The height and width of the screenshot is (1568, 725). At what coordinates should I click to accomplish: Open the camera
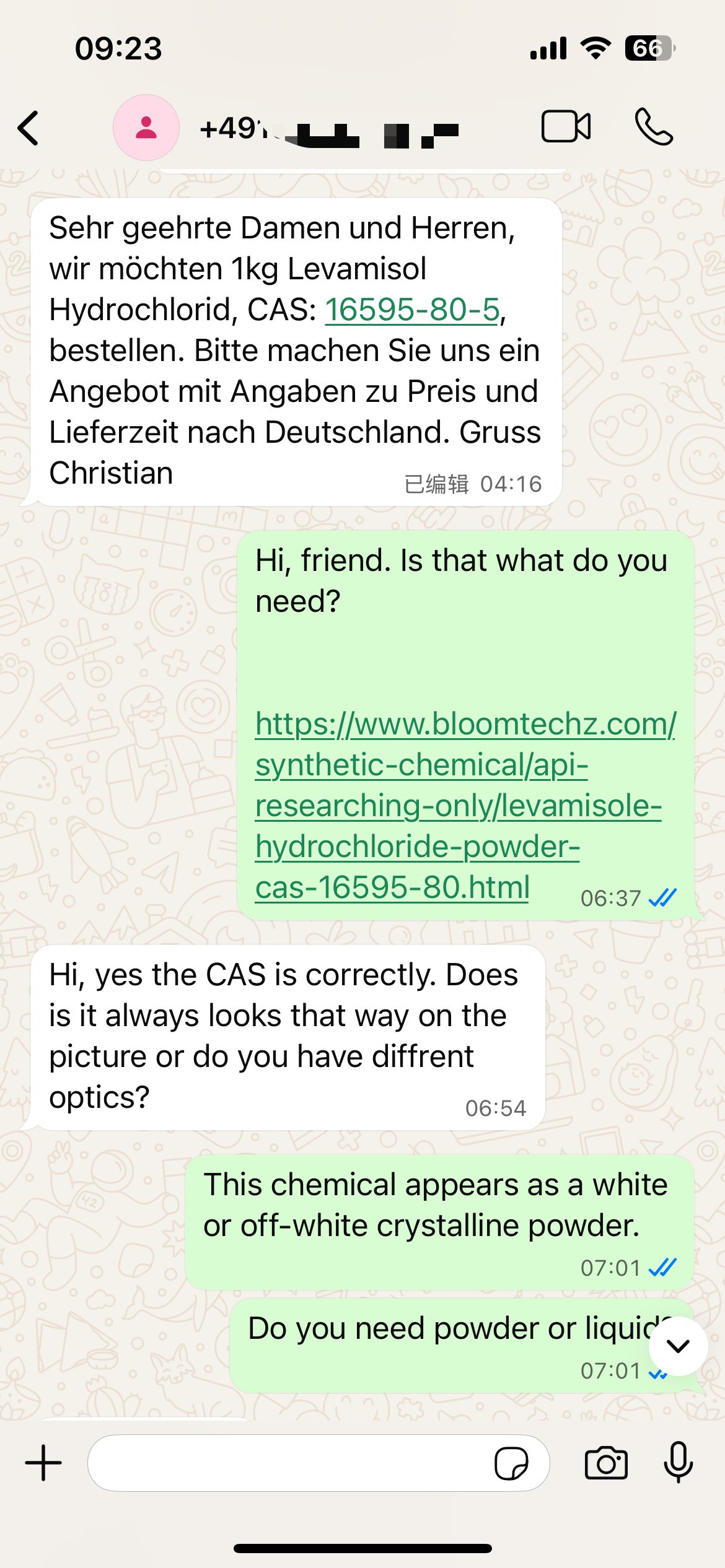click(x=606, y=1463)
